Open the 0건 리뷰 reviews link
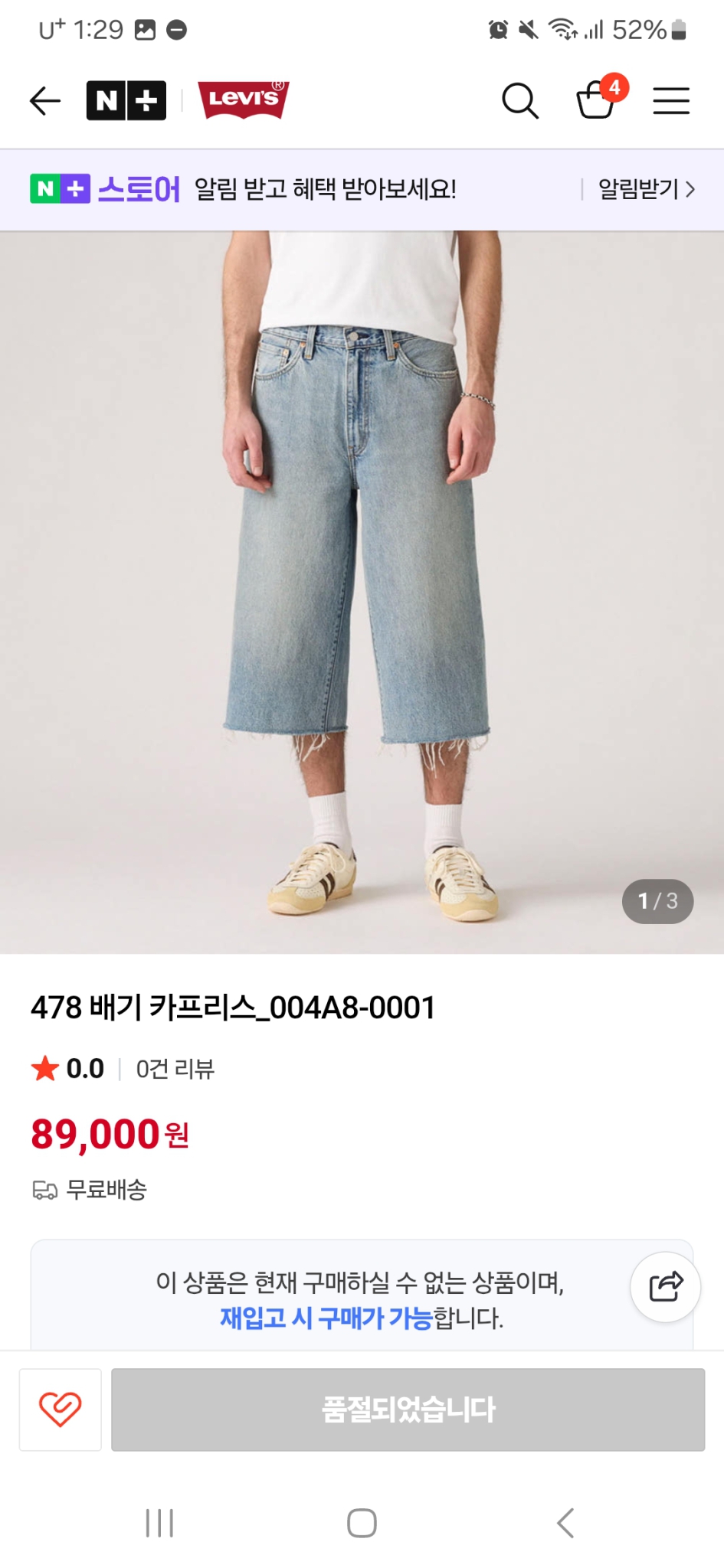724x1568 pixels. 175,1069
